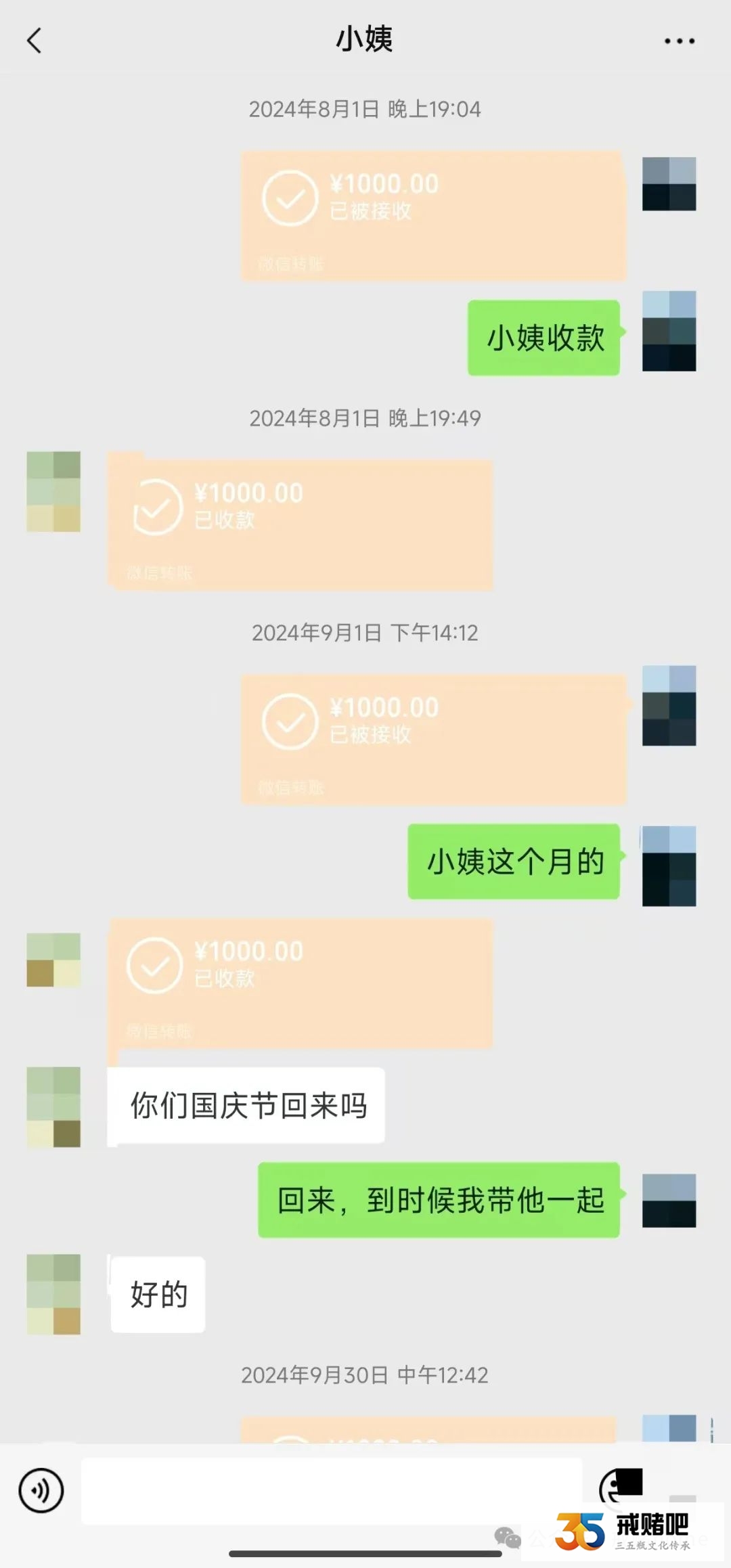The width and height of the screenshot is (731, 1568).
Task: Open the received ¥1000 transfer from 19:49
Action: (x=300, y=524)
